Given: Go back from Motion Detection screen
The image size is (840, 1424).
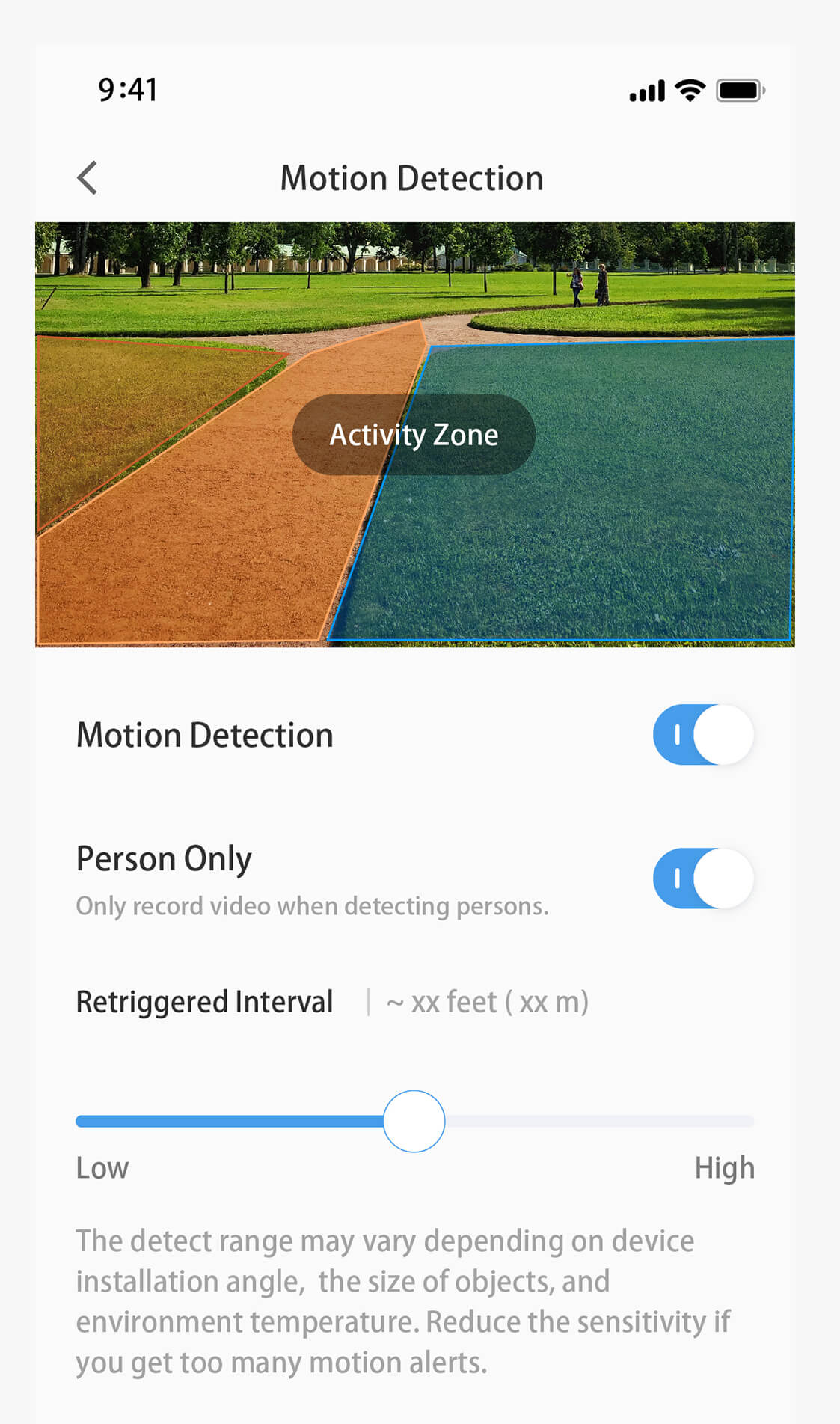Looking at the screenshot, I should pos(88,178).
